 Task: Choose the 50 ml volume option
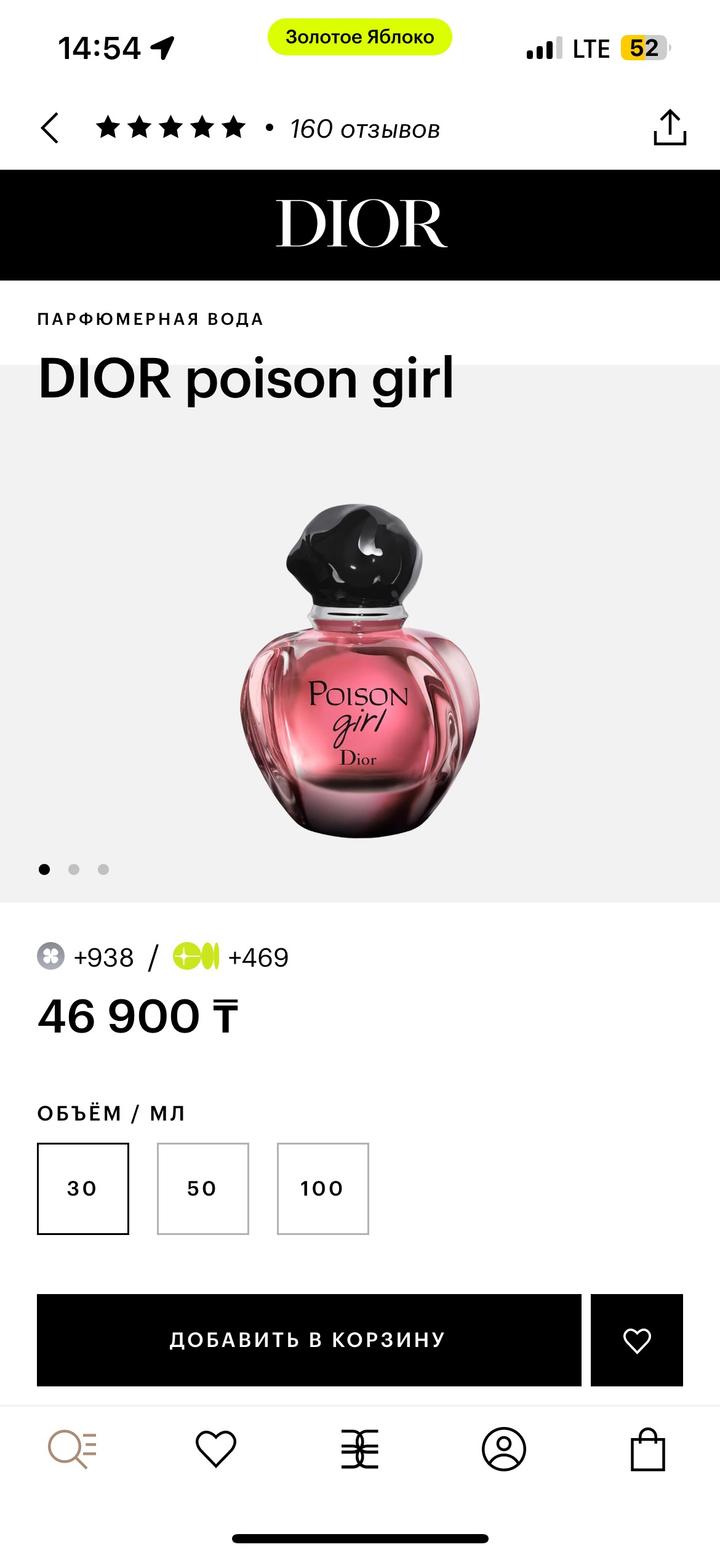point(202,1188)
